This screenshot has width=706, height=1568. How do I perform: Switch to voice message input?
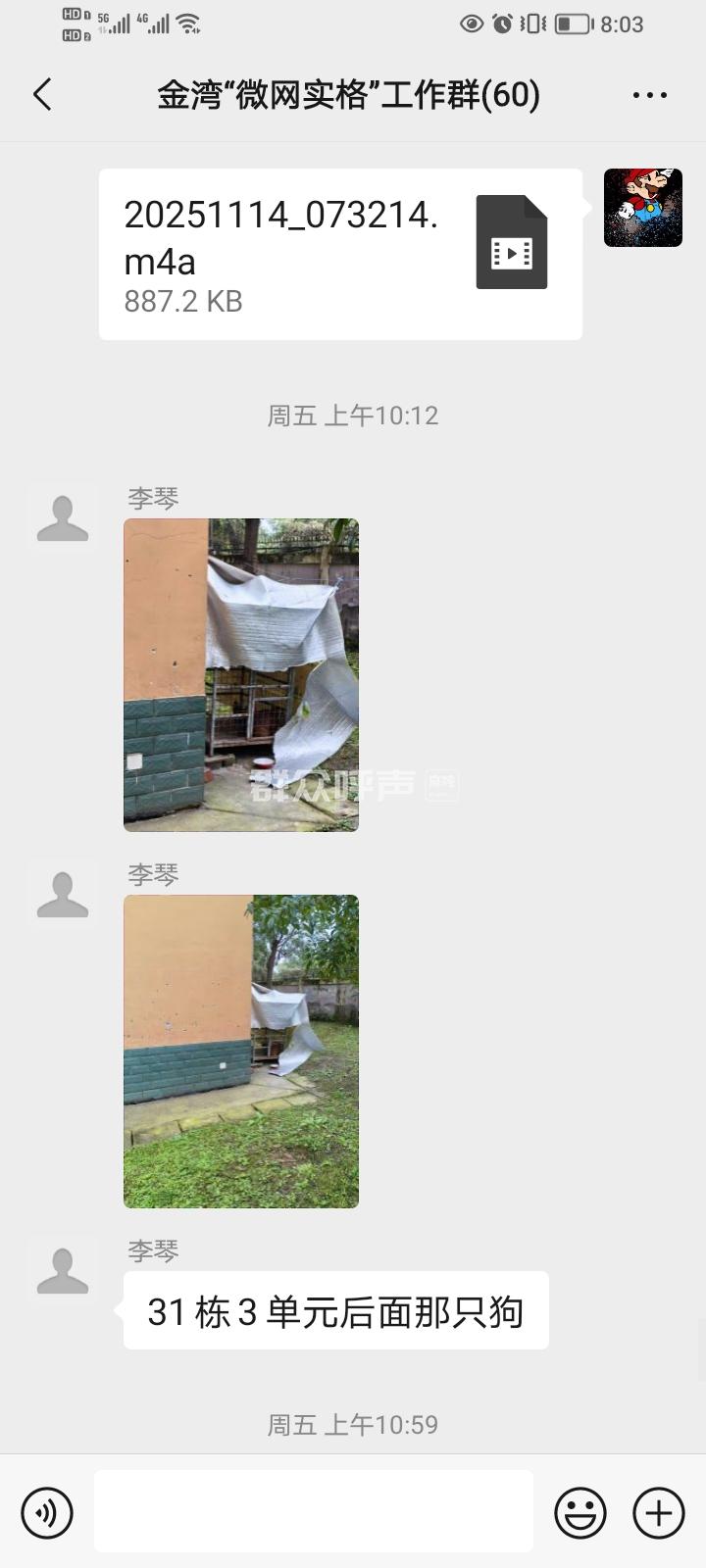[x=47, y=1512]
